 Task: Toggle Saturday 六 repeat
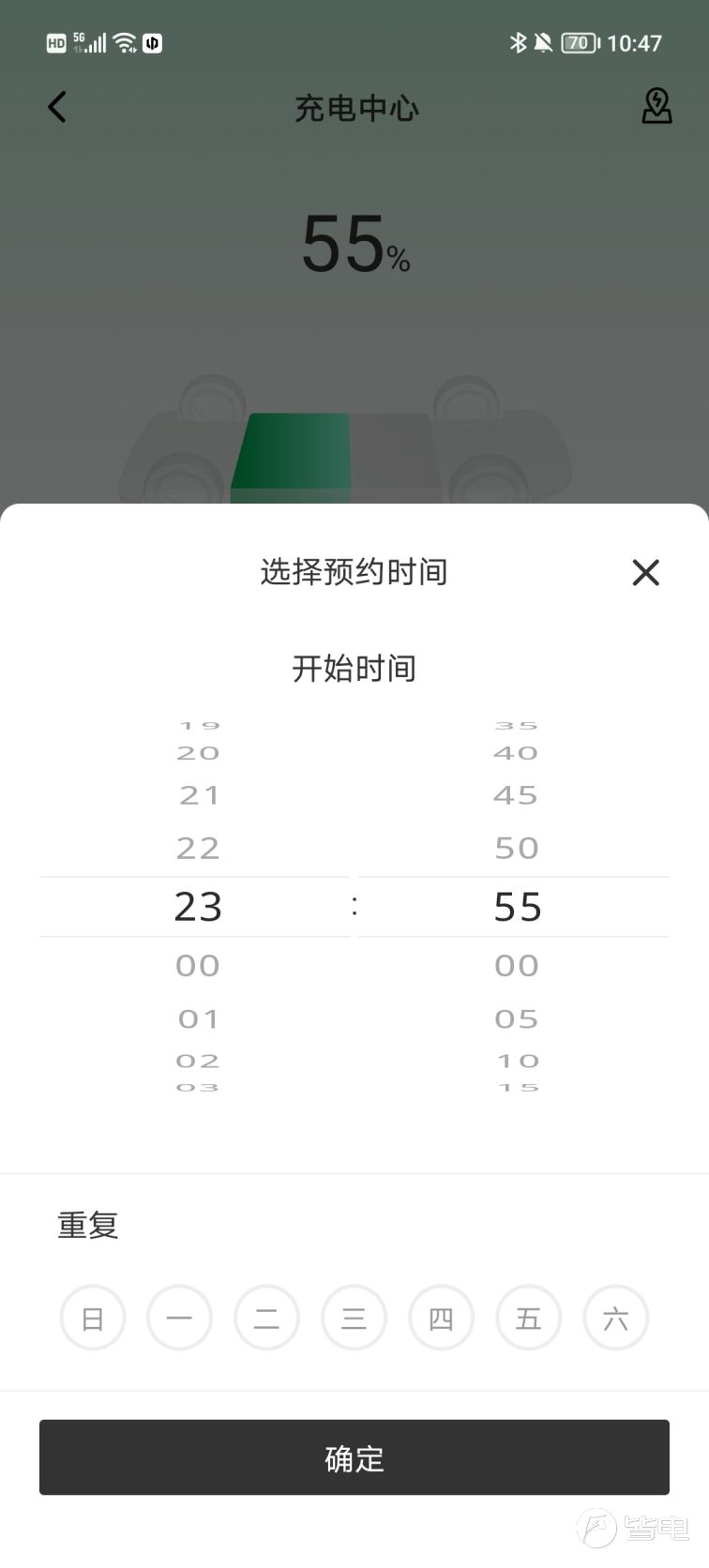[x=615, y=1319]
